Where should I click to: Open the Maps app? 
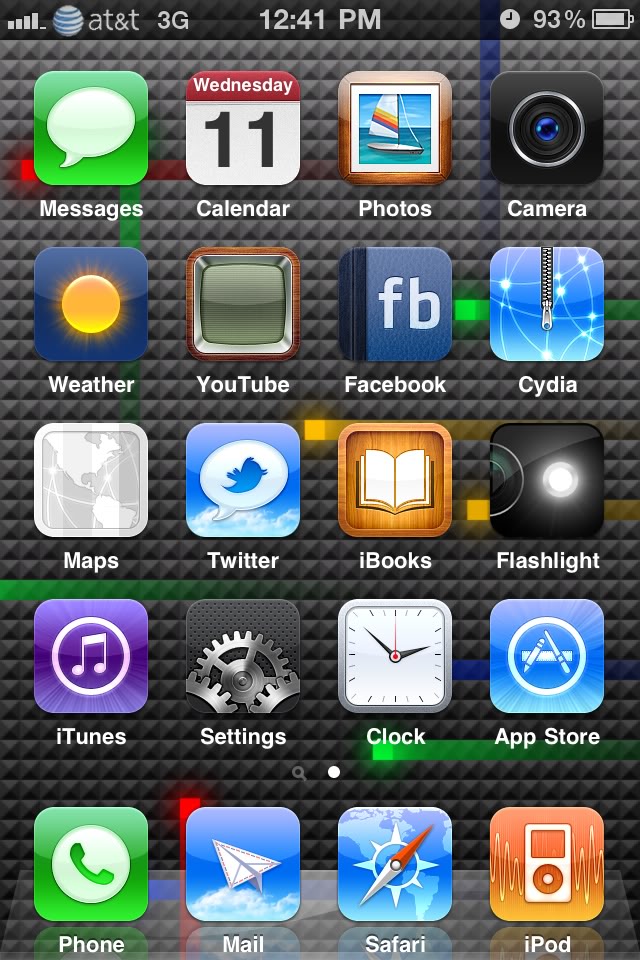(x=91, y=480)
